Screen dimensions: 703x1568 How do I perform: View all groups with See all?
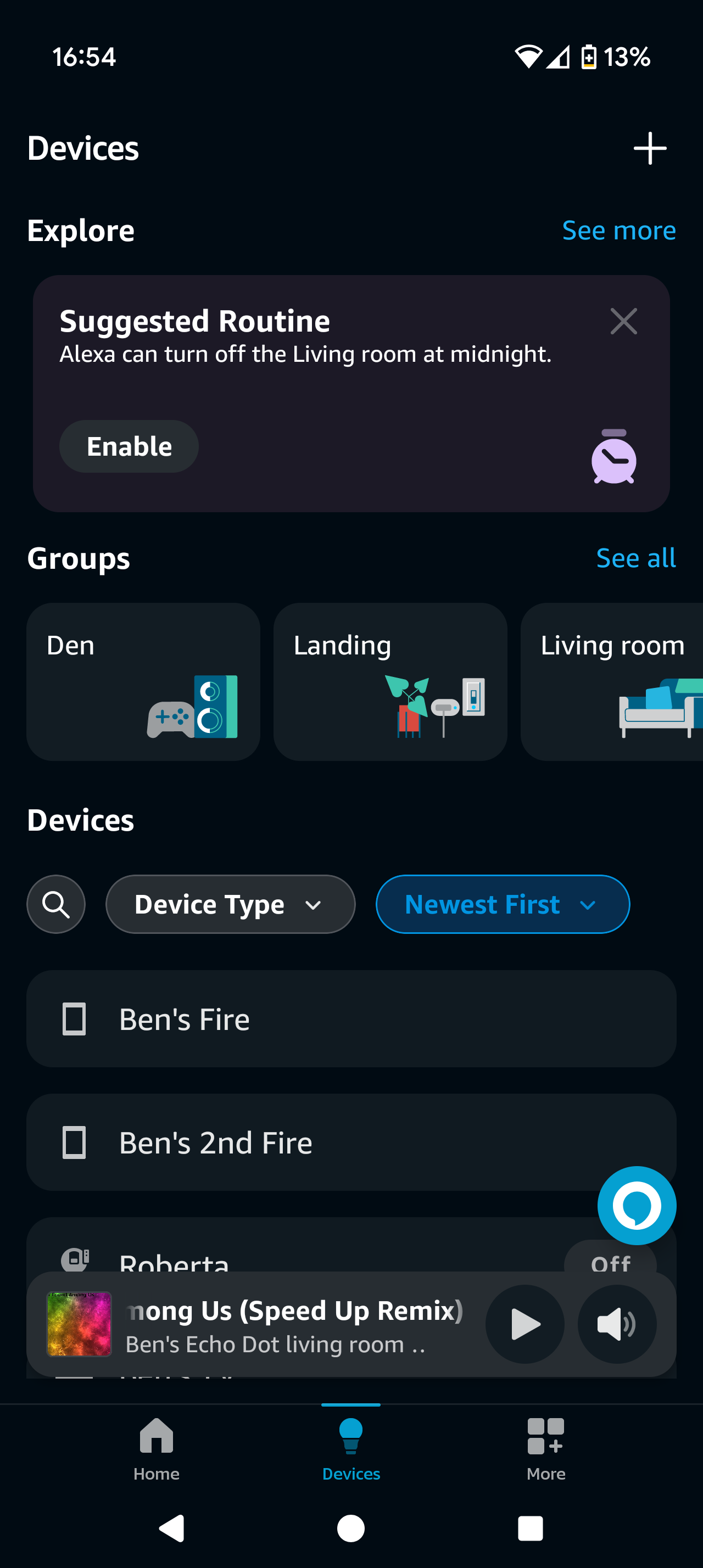(635, 558)
